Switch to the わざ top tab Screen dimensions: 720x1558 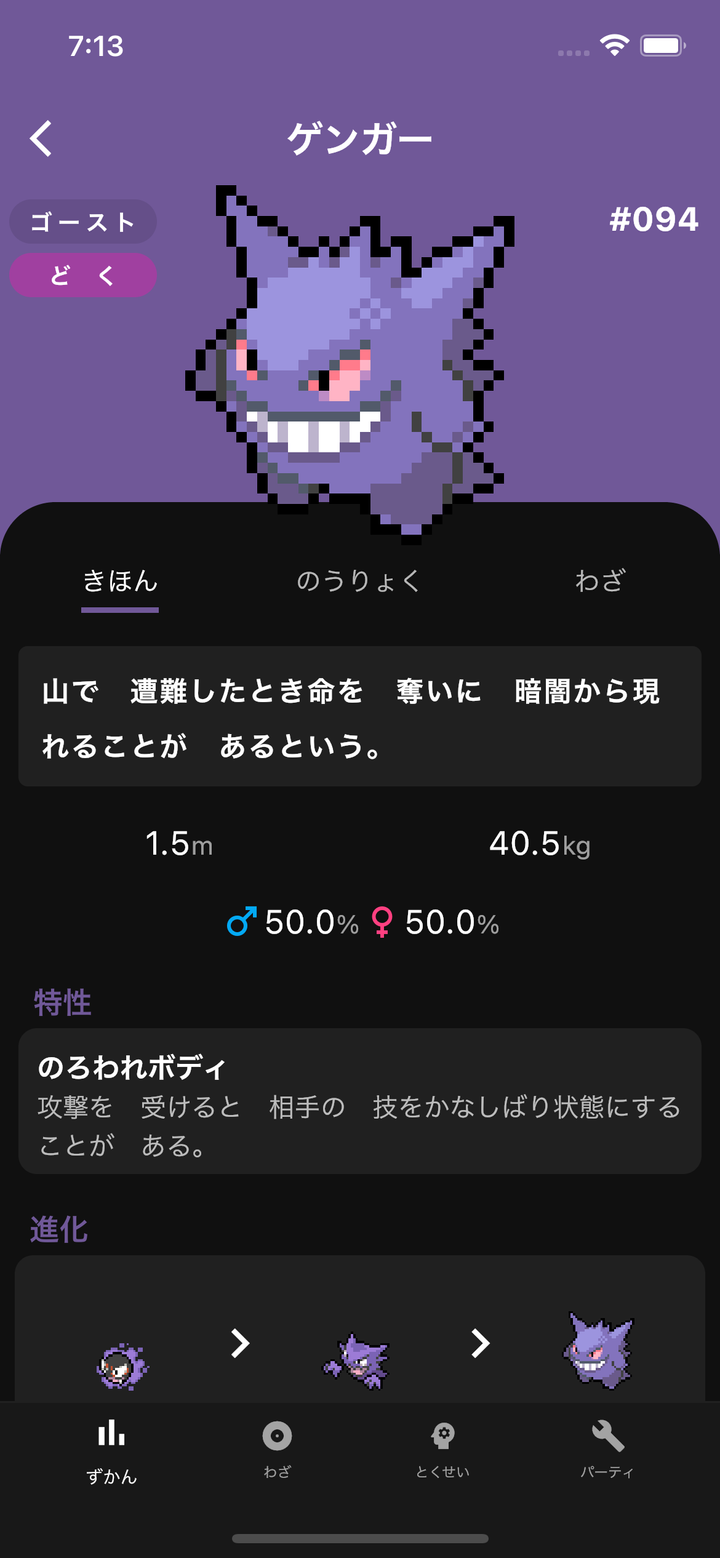point(599,581)
